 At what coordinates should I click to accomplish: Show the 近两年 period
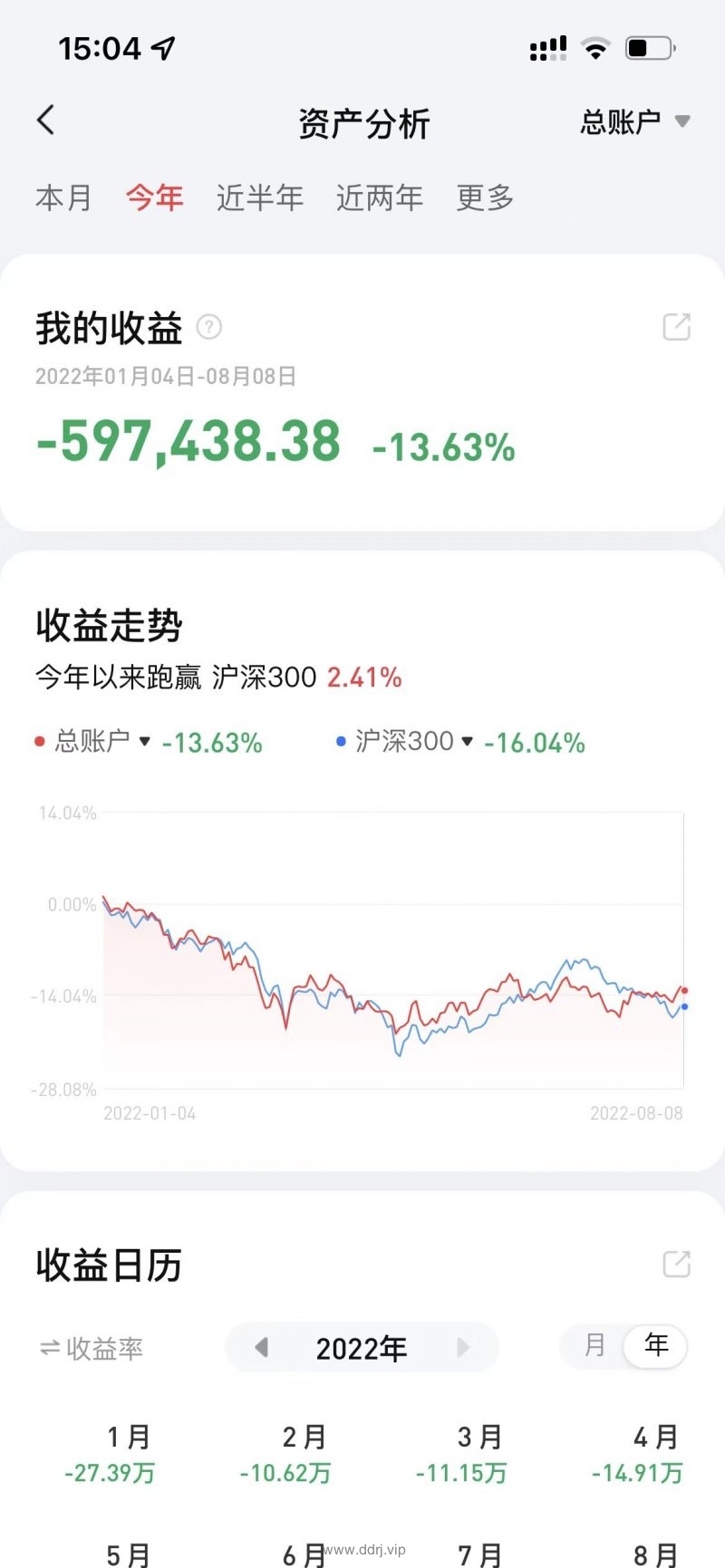(379, 197)
